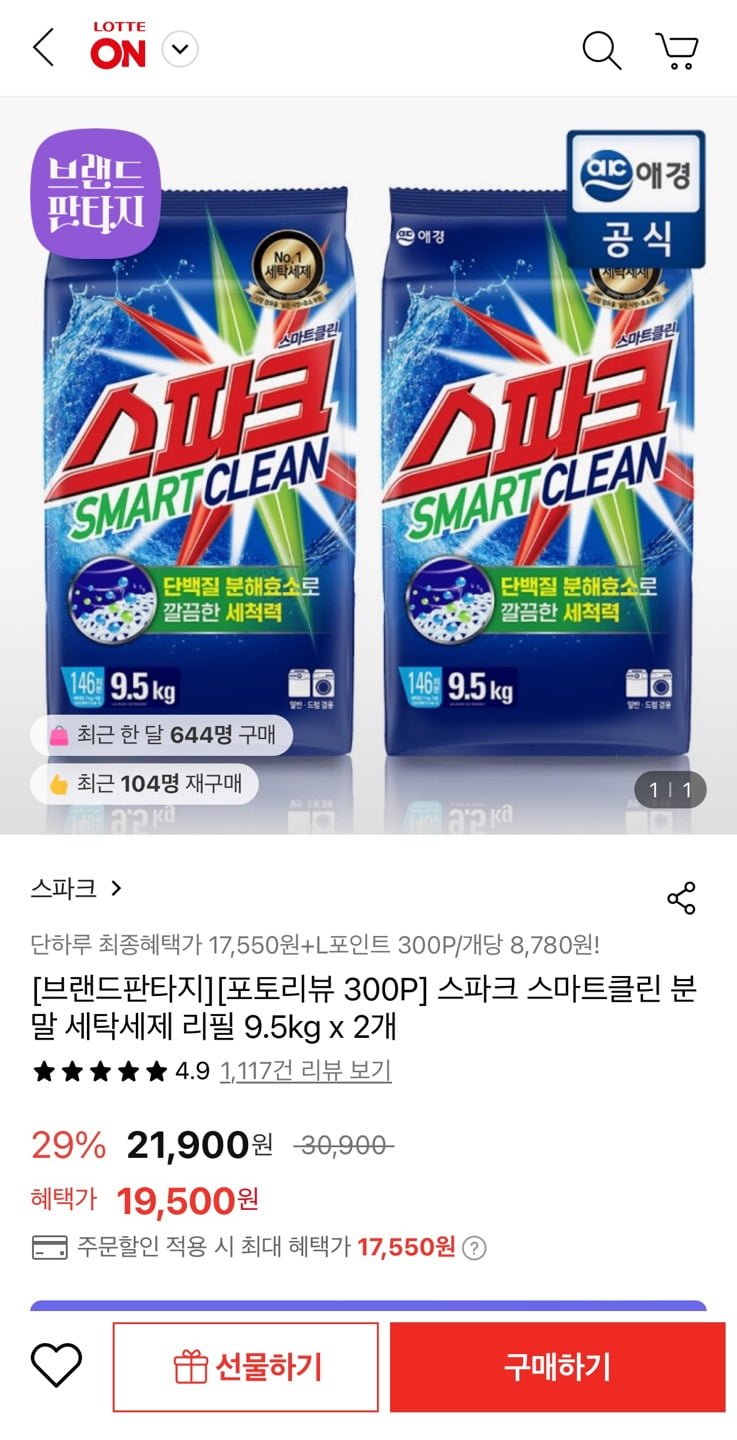Open the shopping cart
The height and width of the screenshot is (1440, 737).
(677, 49)
